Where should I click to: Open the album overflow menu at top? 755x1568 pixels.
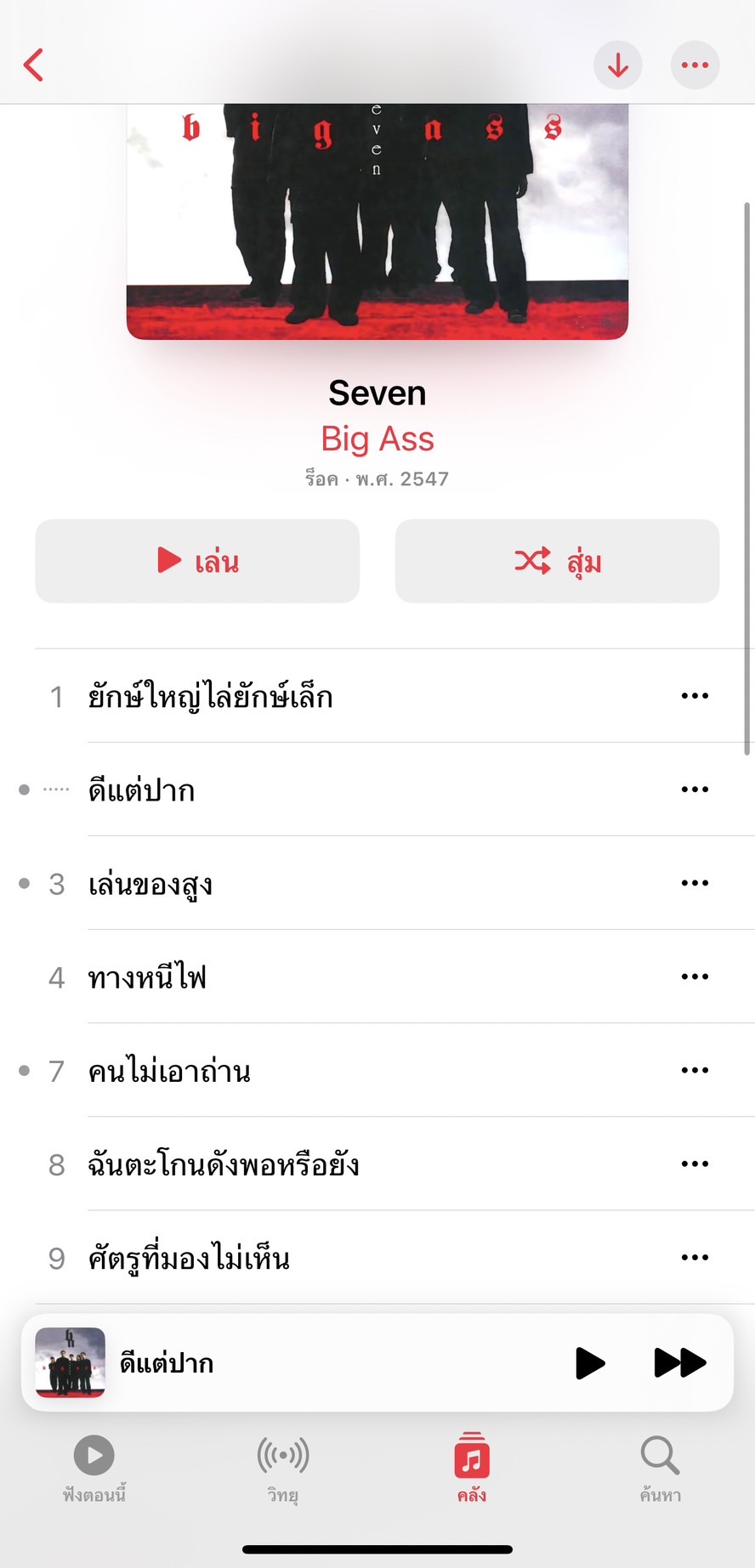coord(695,65)
